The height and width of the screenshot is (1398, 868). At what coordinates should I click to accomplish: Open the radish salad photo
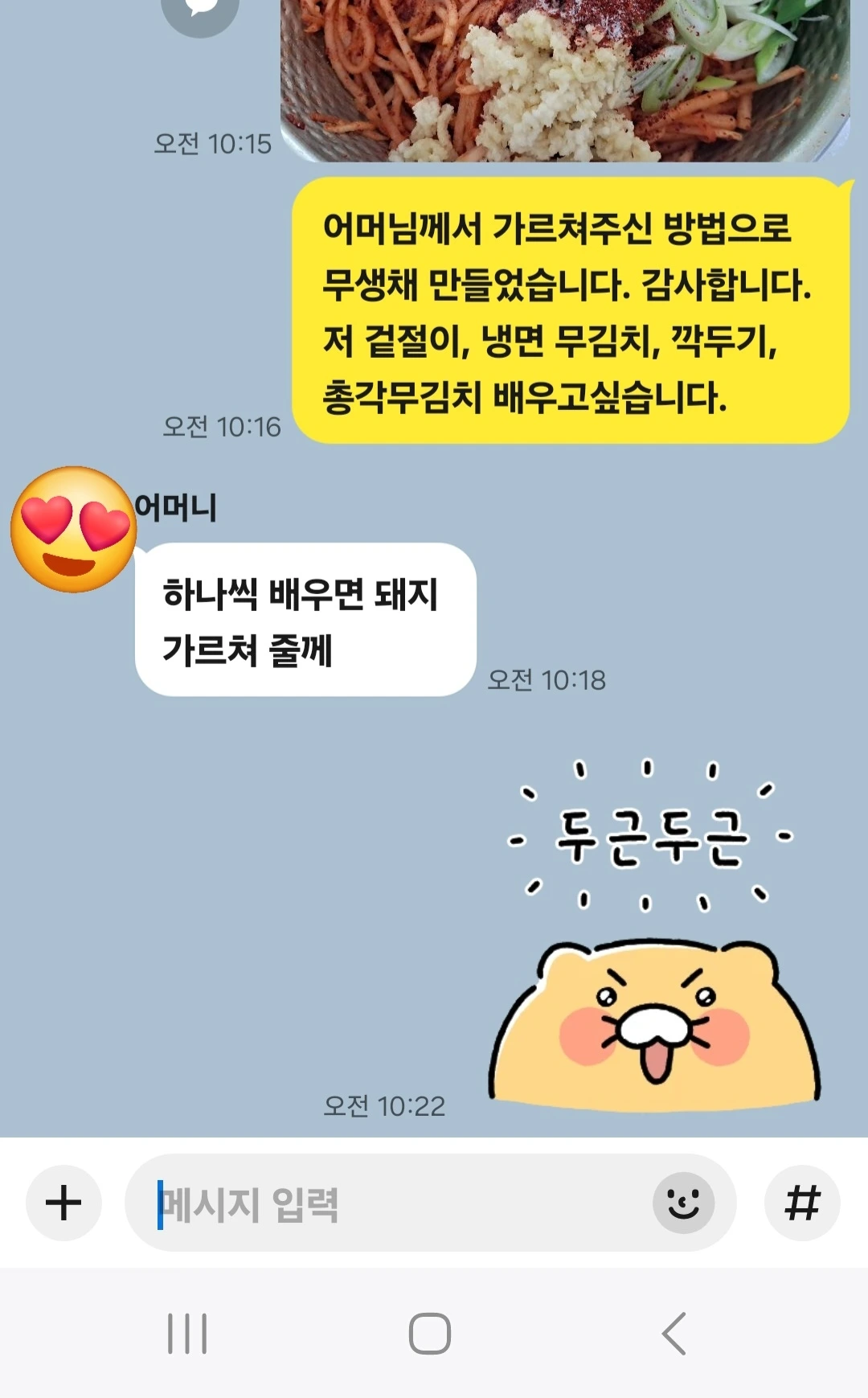click(x=565, y=80)
